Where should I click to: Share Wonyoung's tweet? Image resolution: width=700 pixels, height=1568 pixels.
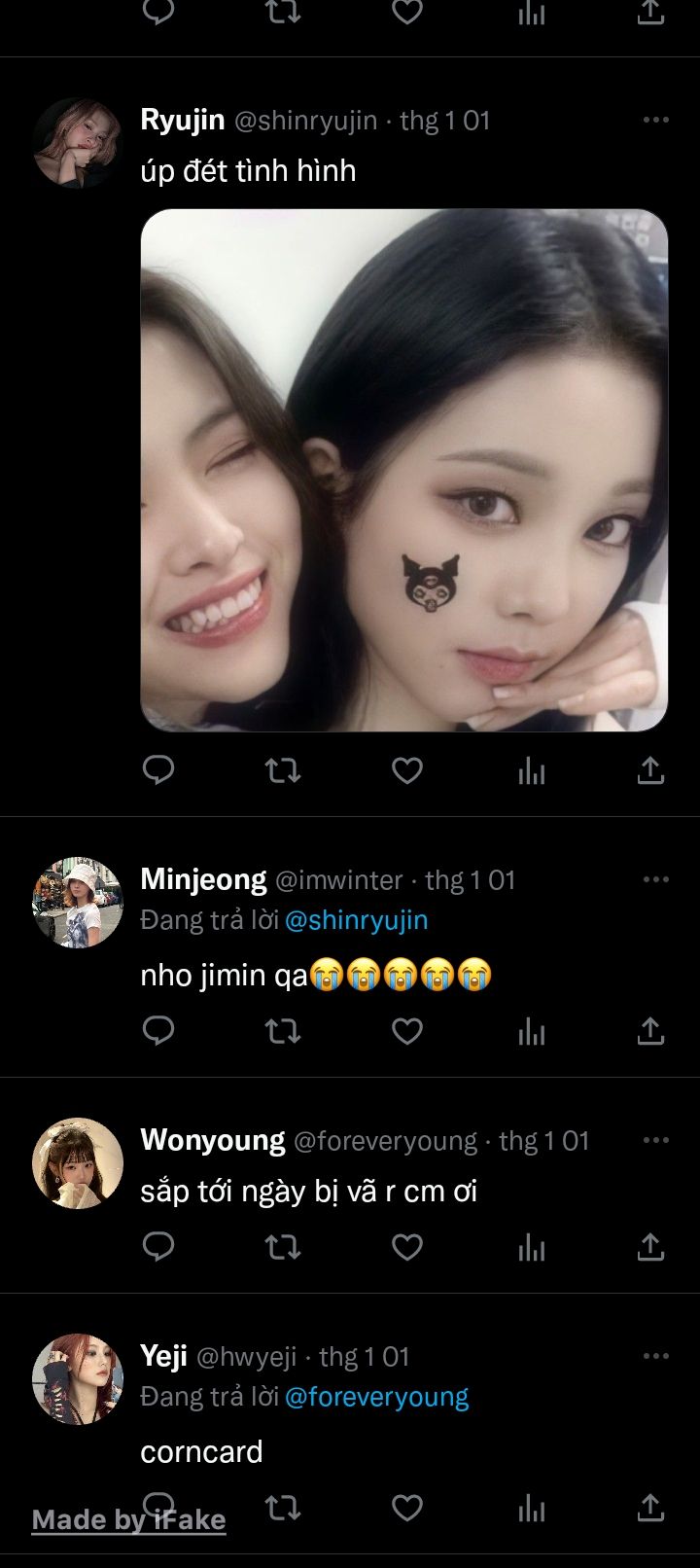(x=650, y=1246)
